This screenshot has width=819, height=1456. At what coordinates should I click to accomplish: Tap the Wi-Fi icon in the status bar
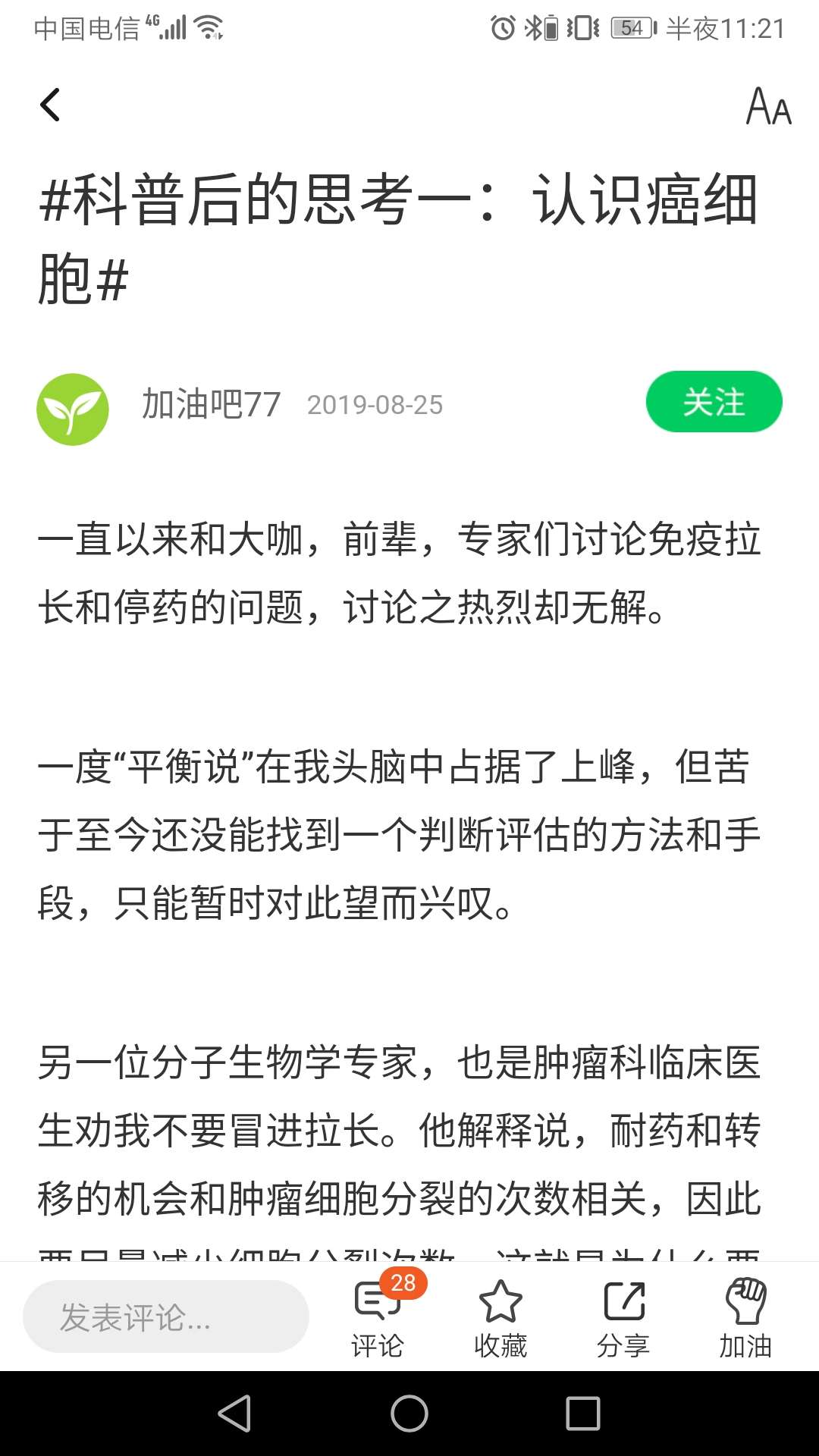click(206, 27)
